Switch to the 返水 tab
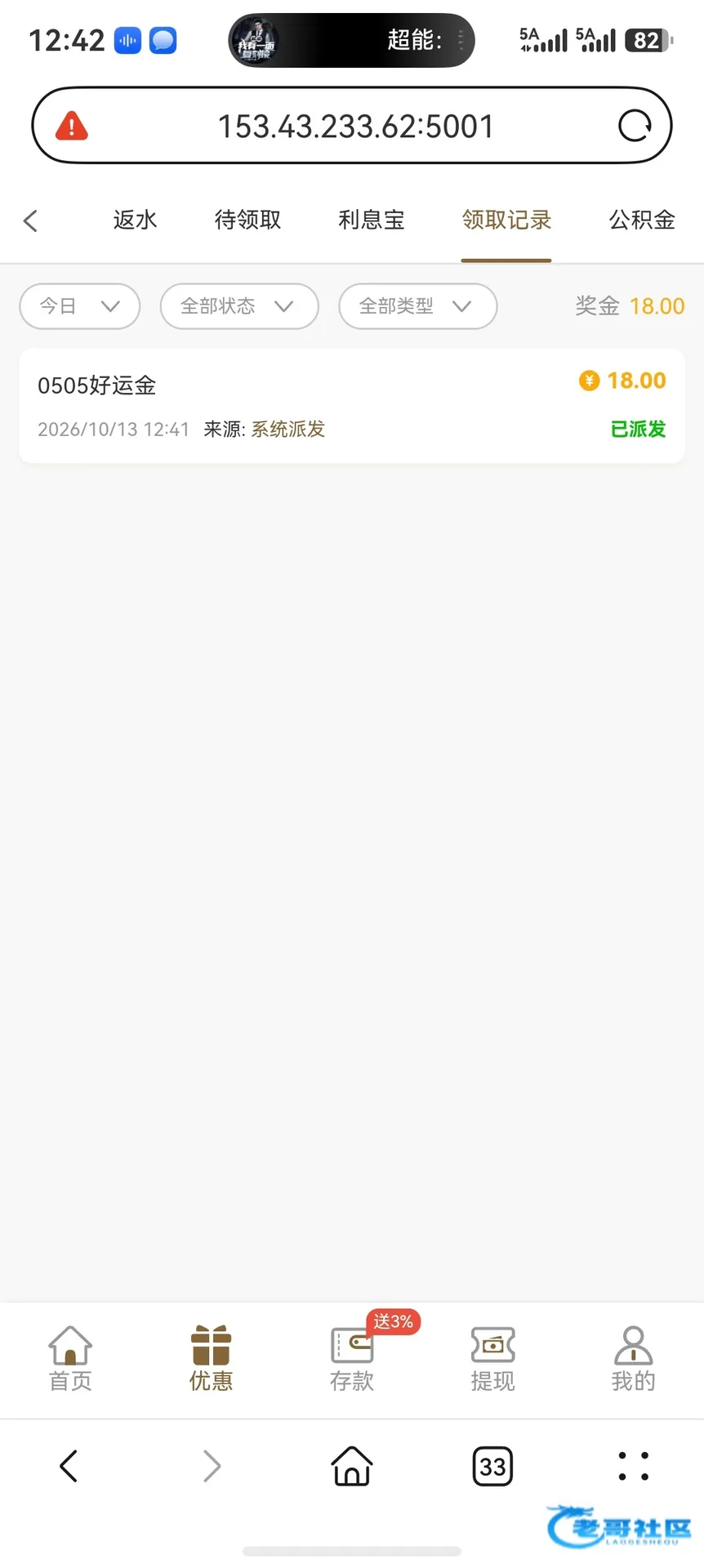Image resolution: width=704 pixels, height=1568 pixels. click(135, 220)
